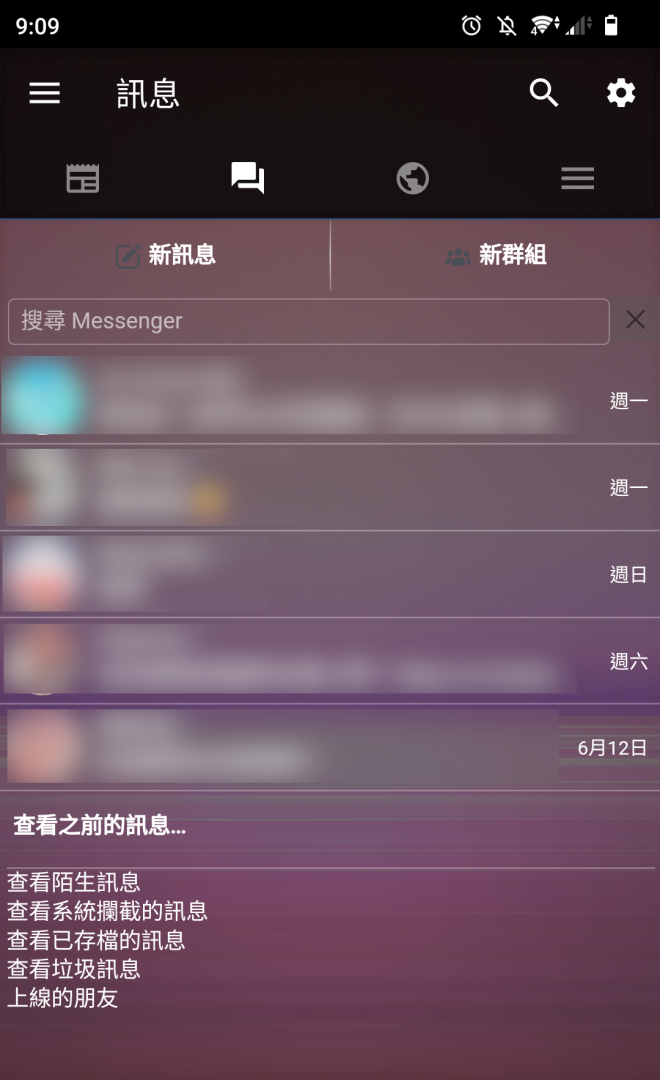This screenshot has height=1080, width=660.
Task: Switch to the messages tab
Action: 247,179
